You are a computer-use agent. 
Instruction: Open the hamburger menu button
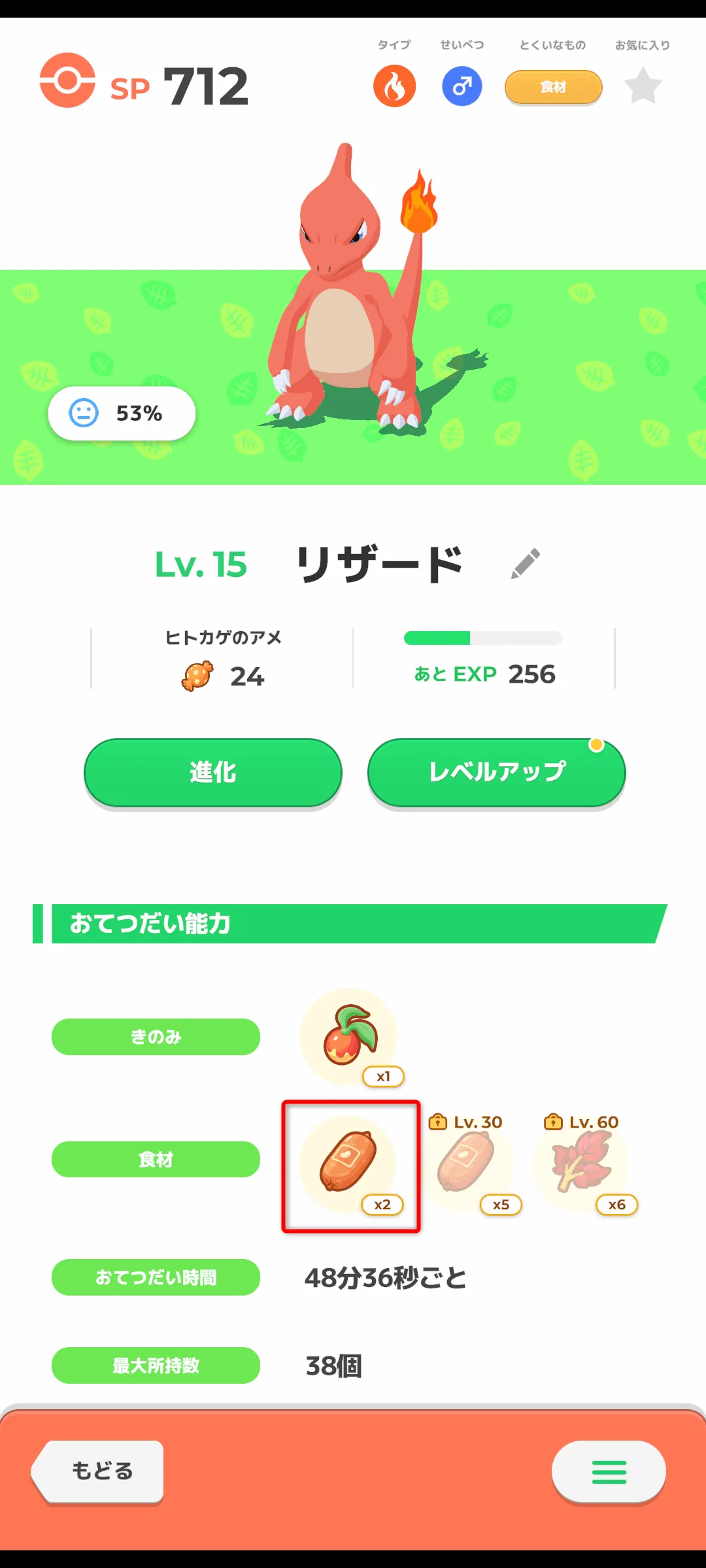coord(609,1471)
